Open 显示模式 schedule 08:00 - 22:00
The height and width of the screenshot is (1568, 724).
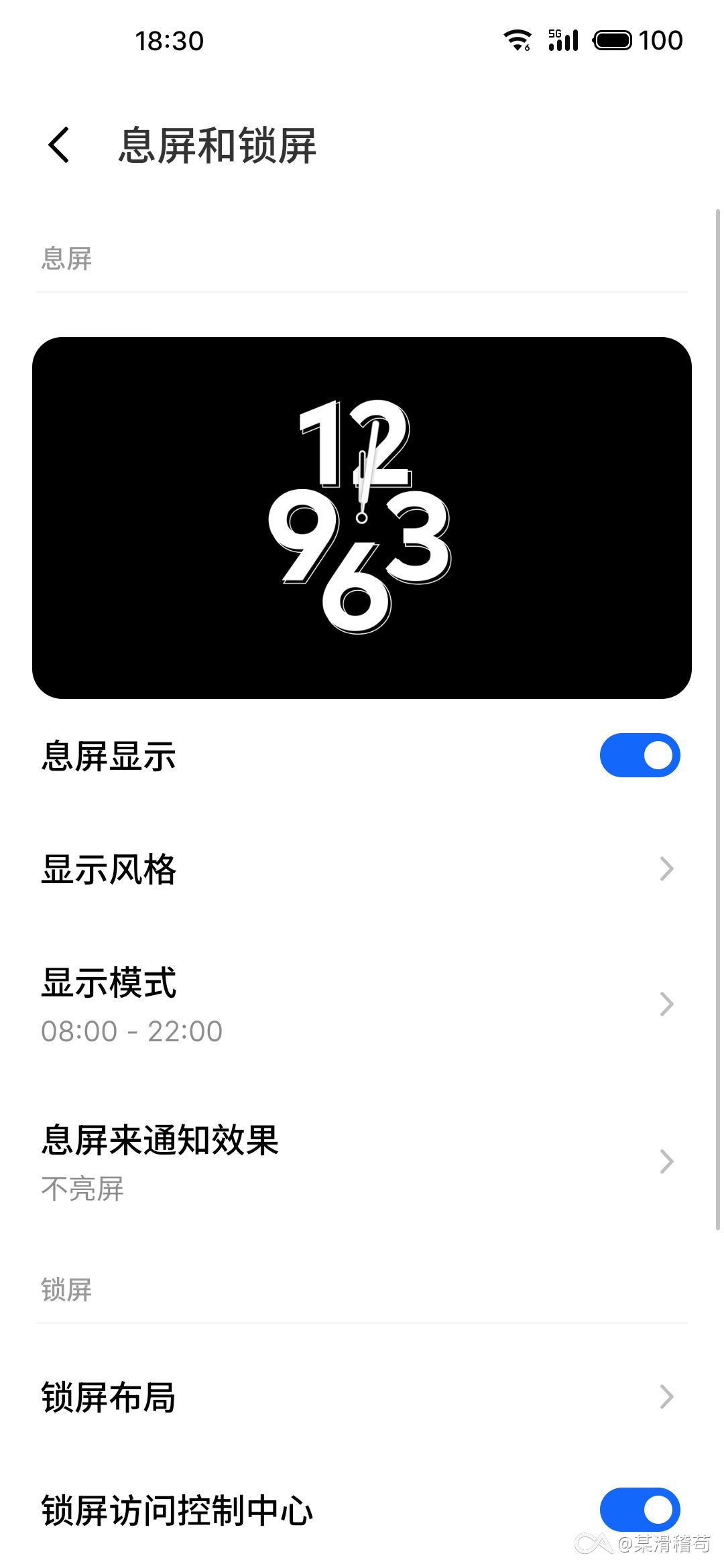[x=362, y=1004]
